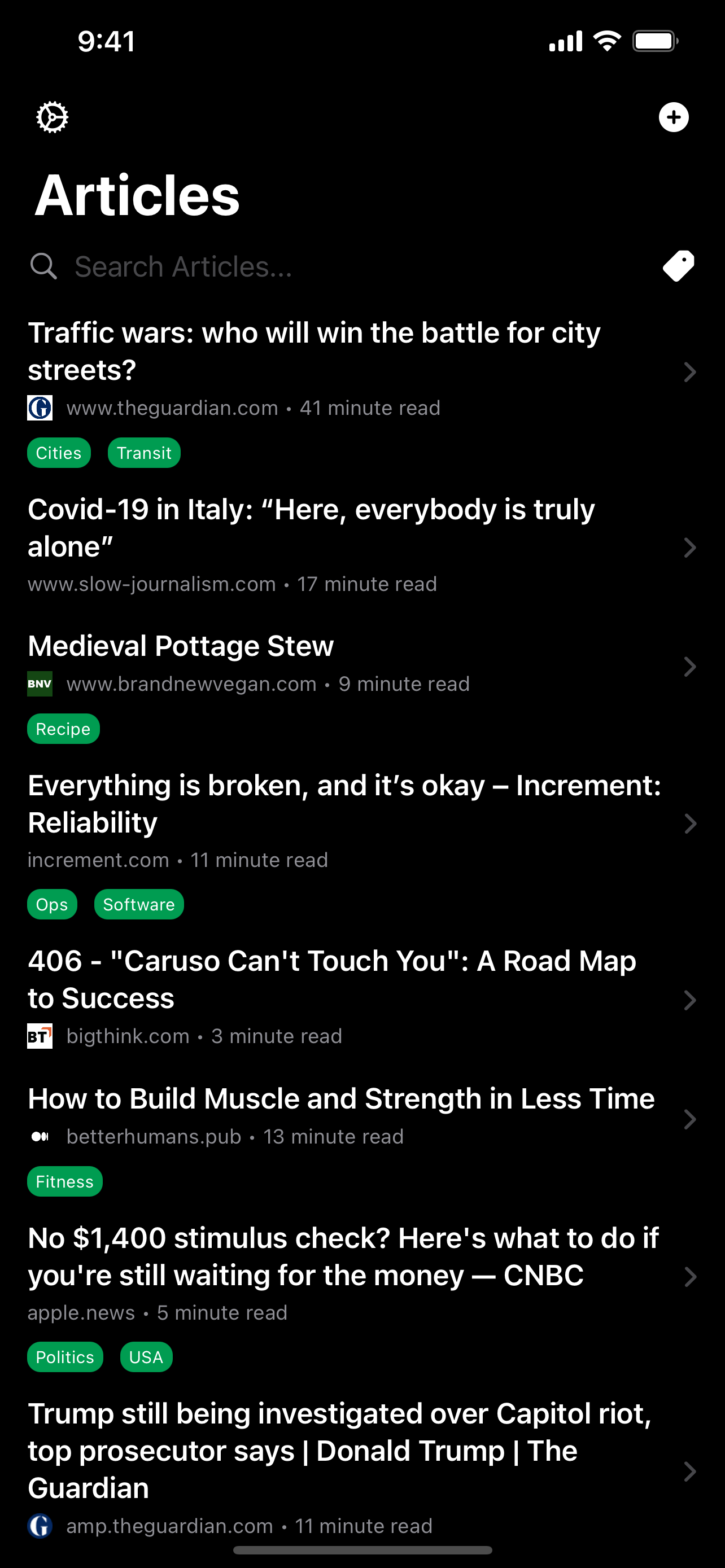Open settings via the gear icon
Image resolution: width=725 pixels, height=1568 pixels.
(51, 117)
